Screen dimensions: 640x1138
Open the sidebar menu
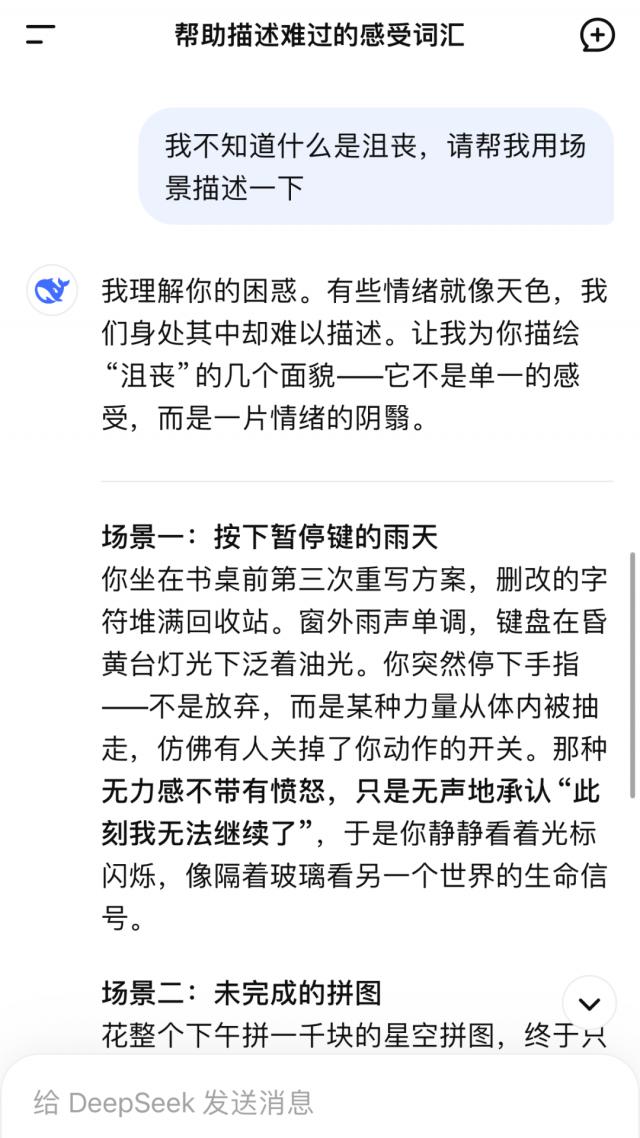tap(40, 35)
